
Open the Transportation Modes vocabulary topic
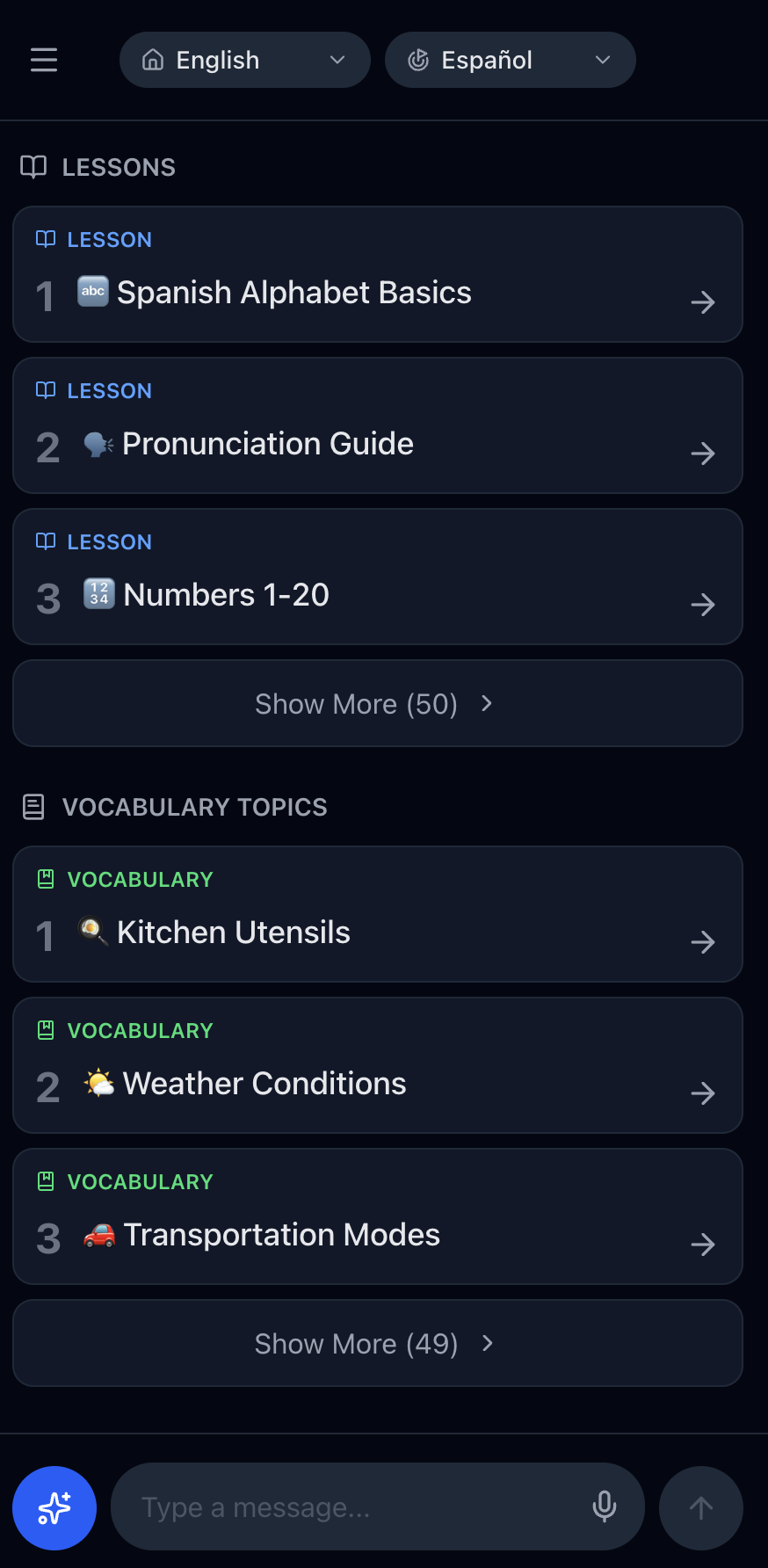(378, 1216)
